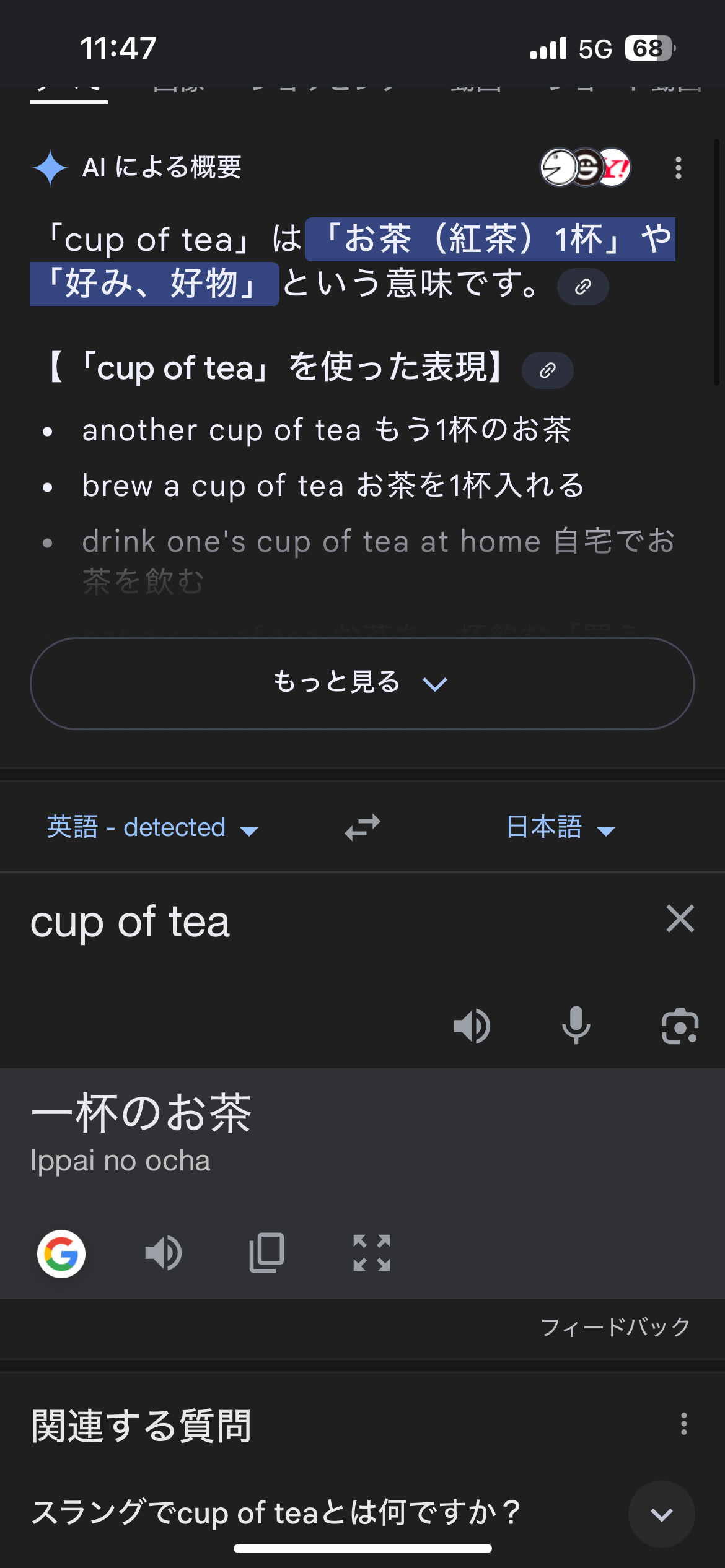Open camera translation
The image size is (725, 1568).
[x=680, y=1026]
